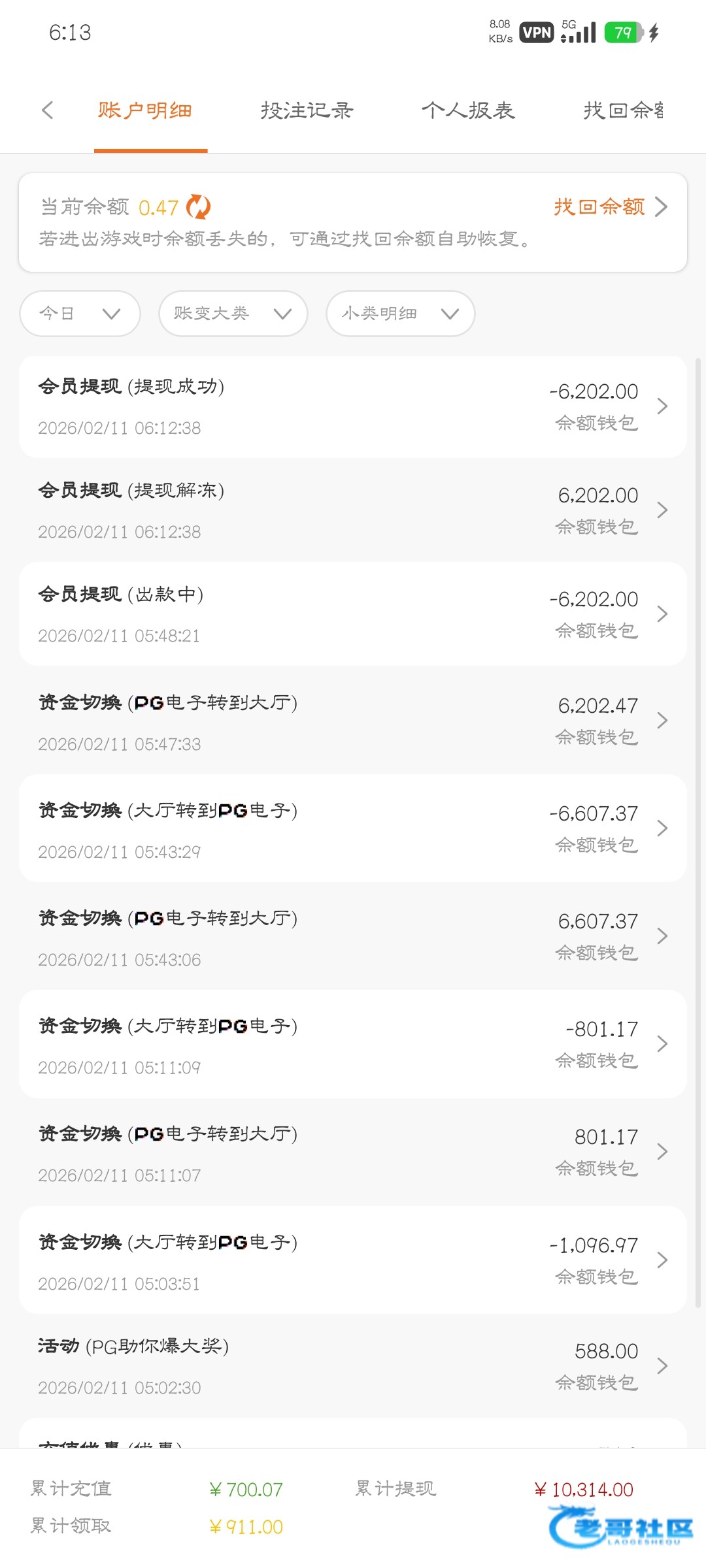The height and width of the screenshot is (1568, 706).
Task: Select the 账户明细 tab
Action: [x=144, y=110]
